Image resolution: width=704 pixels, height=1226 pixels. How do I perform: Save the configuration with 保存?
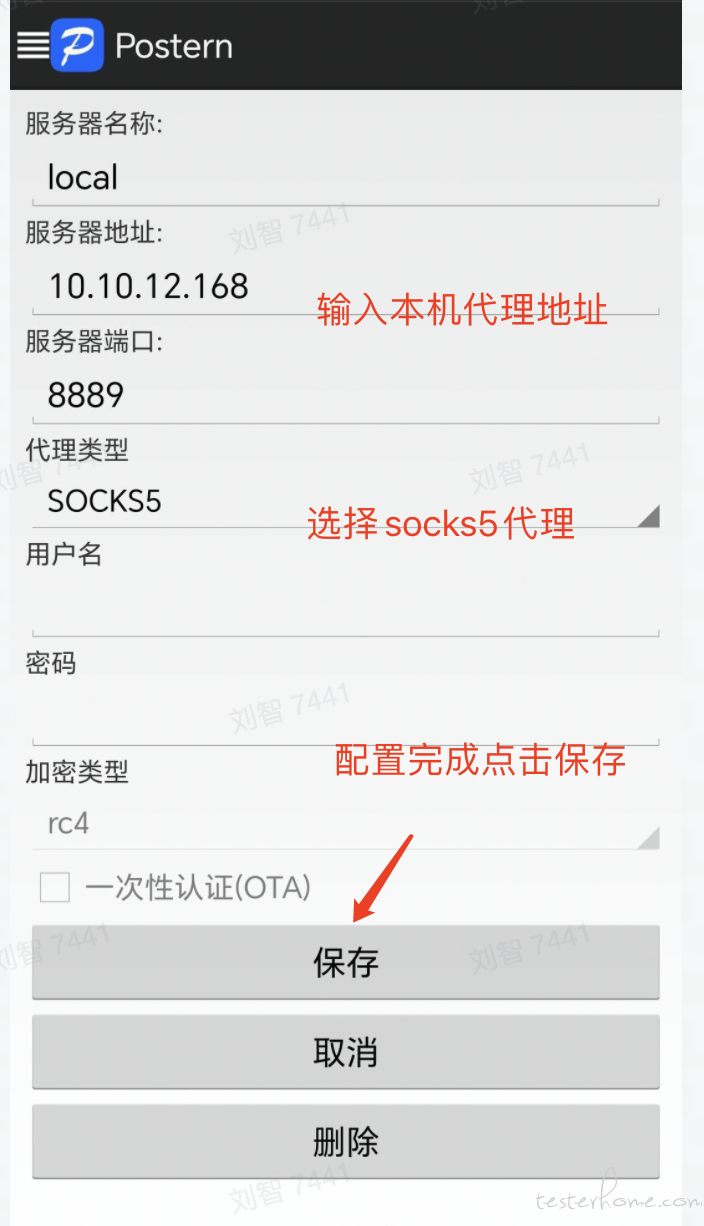point(346,962)
